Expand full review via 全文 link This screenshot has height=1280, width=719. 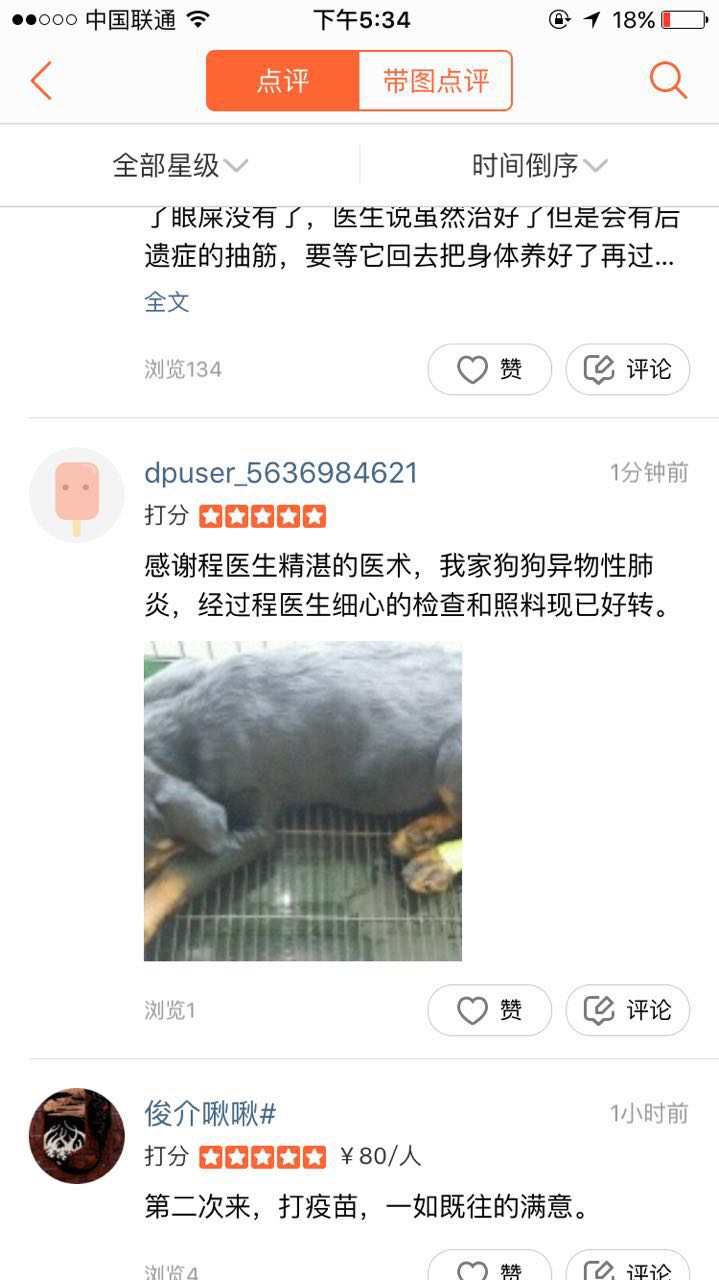[x=167, y=302]
